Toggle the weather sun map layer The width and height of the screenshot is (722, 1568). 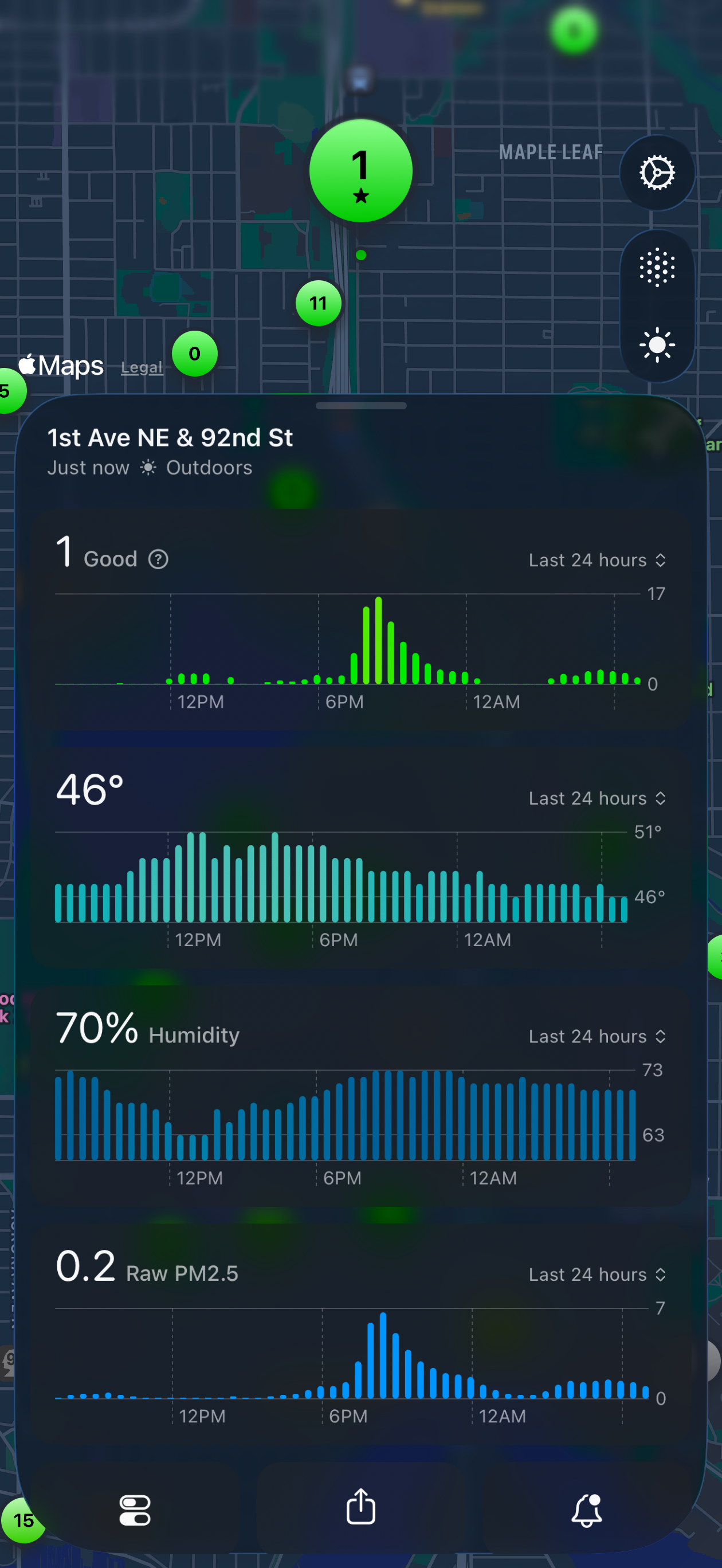657,344
